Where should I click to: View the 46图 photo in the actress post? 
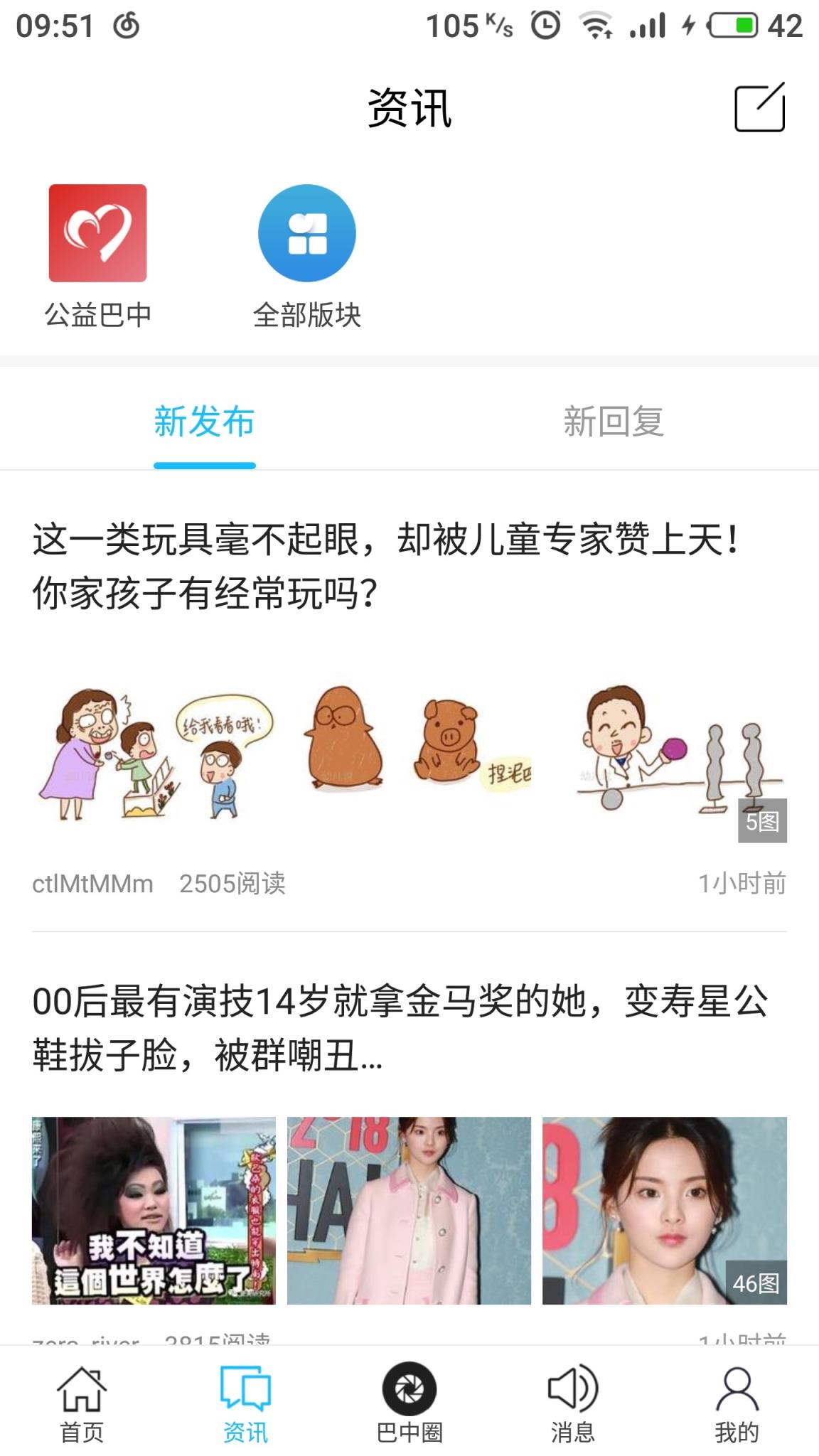665,1210
